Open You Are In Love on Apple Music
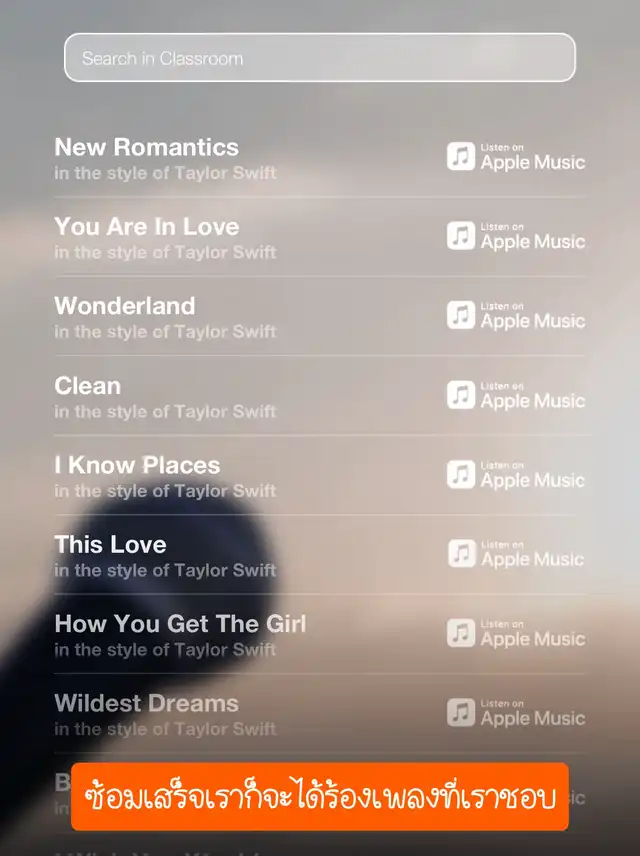 (x=515, y=236)
